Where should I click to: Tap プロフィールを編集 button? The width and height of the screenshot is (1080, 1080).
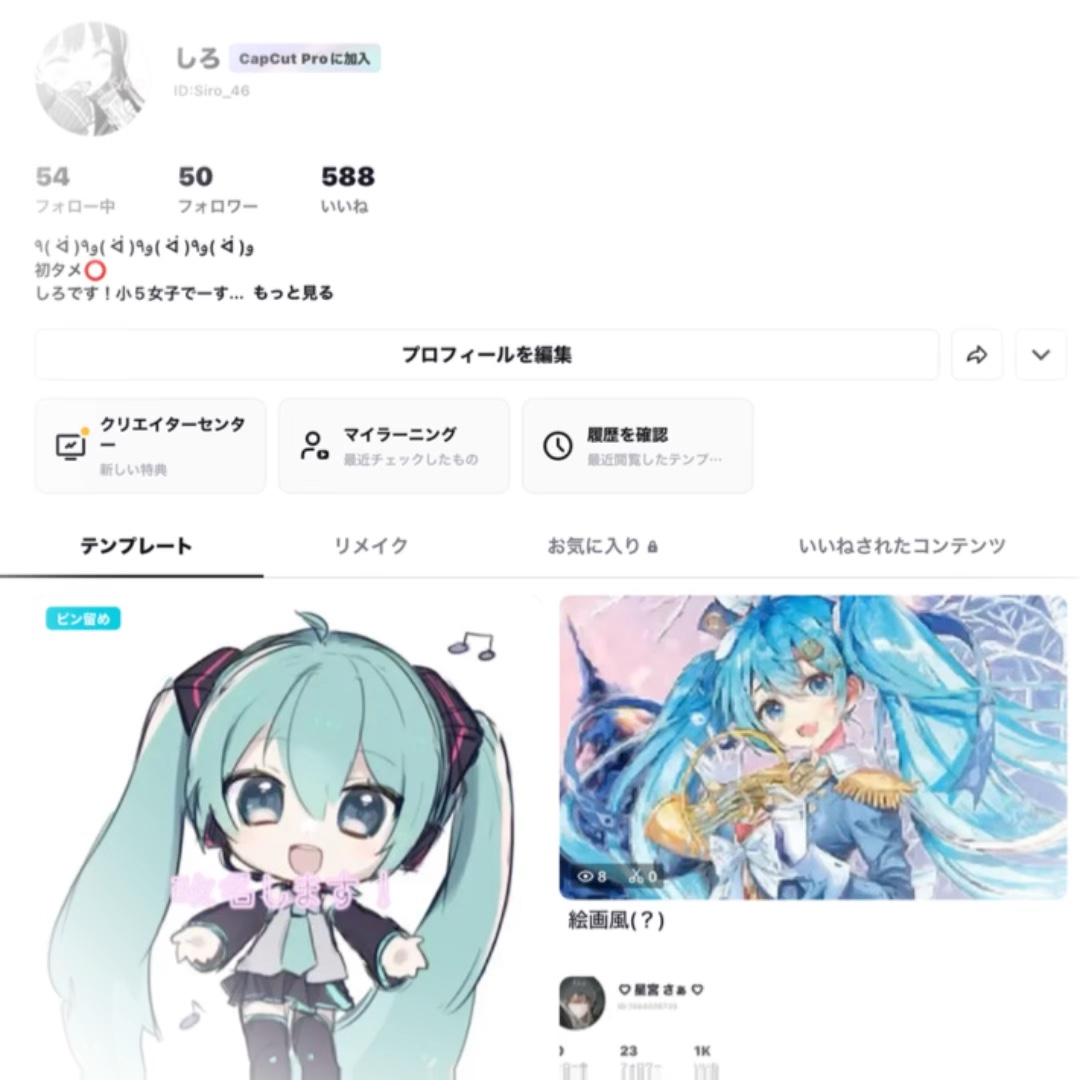click(486, 355)
